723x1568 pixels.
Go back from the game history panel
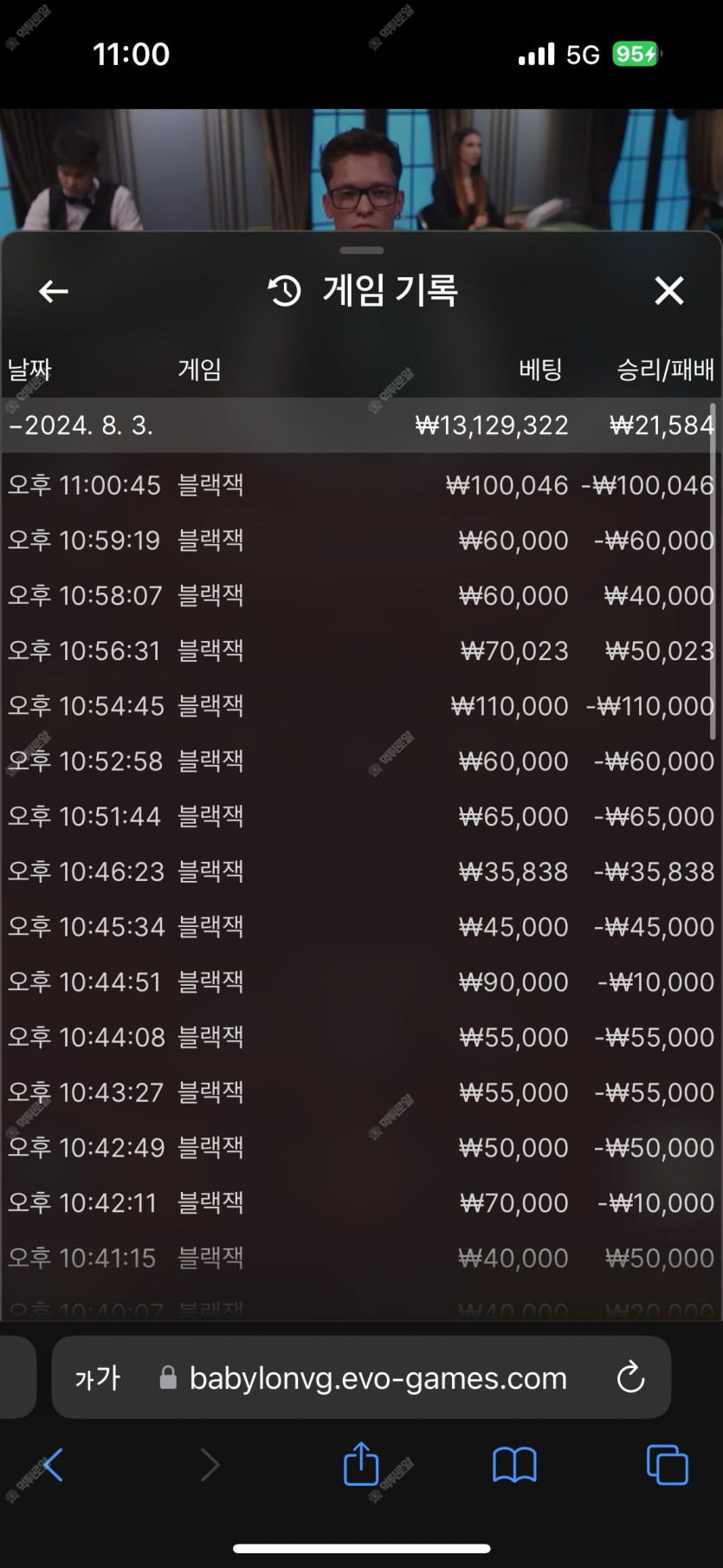click(x=54, y=291)
